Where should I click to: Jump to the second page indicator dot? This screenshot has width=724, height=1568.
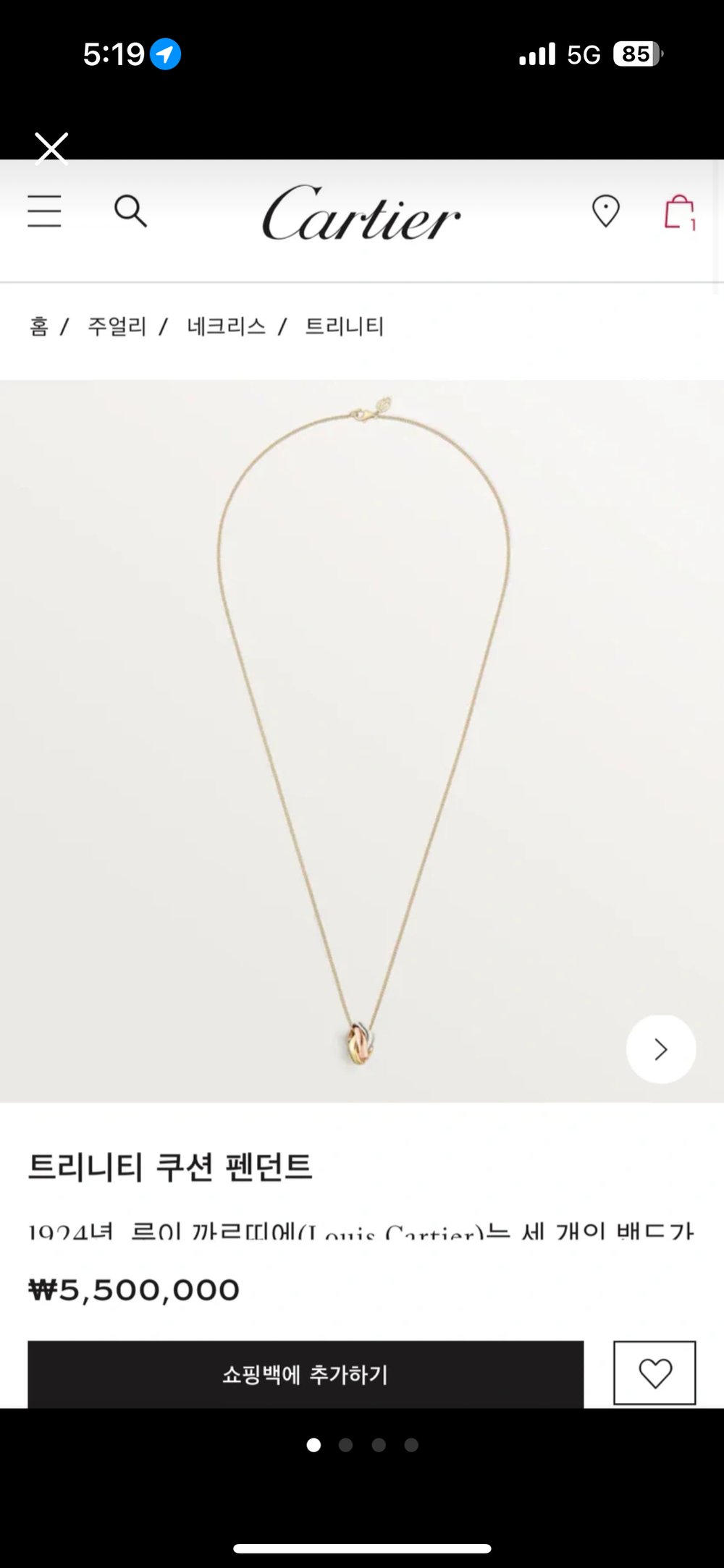coord(346,1445)
